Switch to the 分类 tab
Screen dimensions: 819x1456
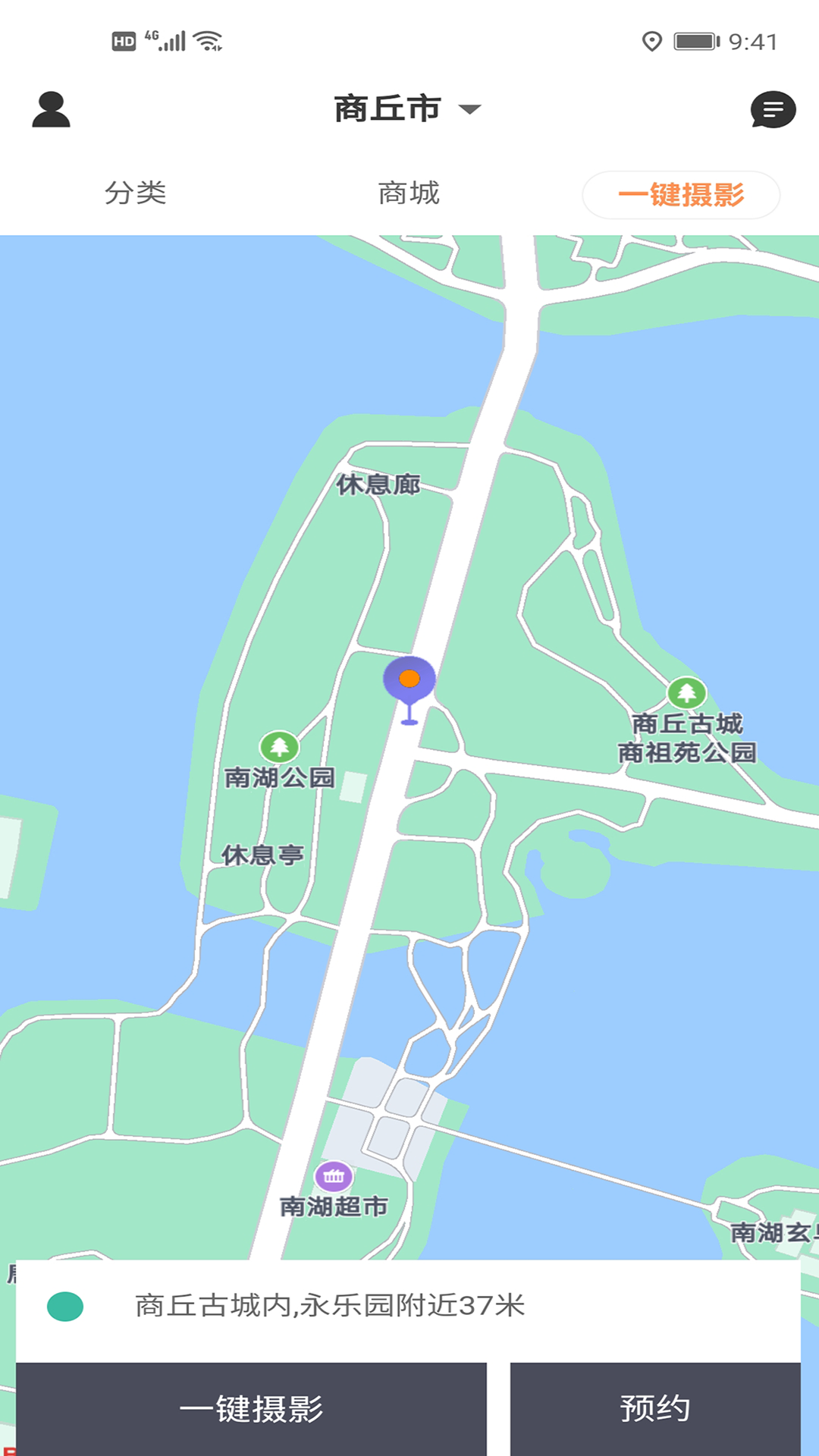point(136,193)
